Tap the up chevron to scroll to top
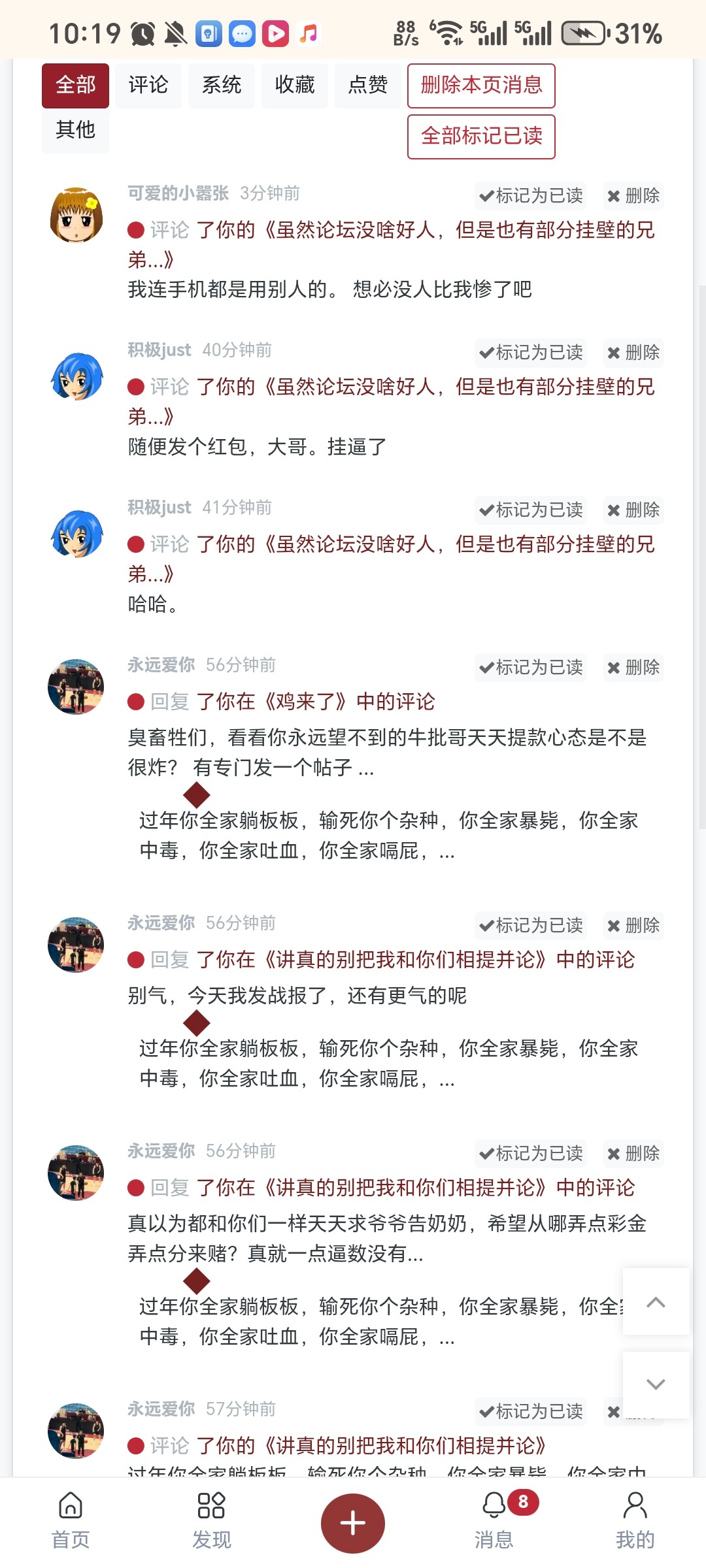This screenshot has height=1568, width=706. 656,1303
